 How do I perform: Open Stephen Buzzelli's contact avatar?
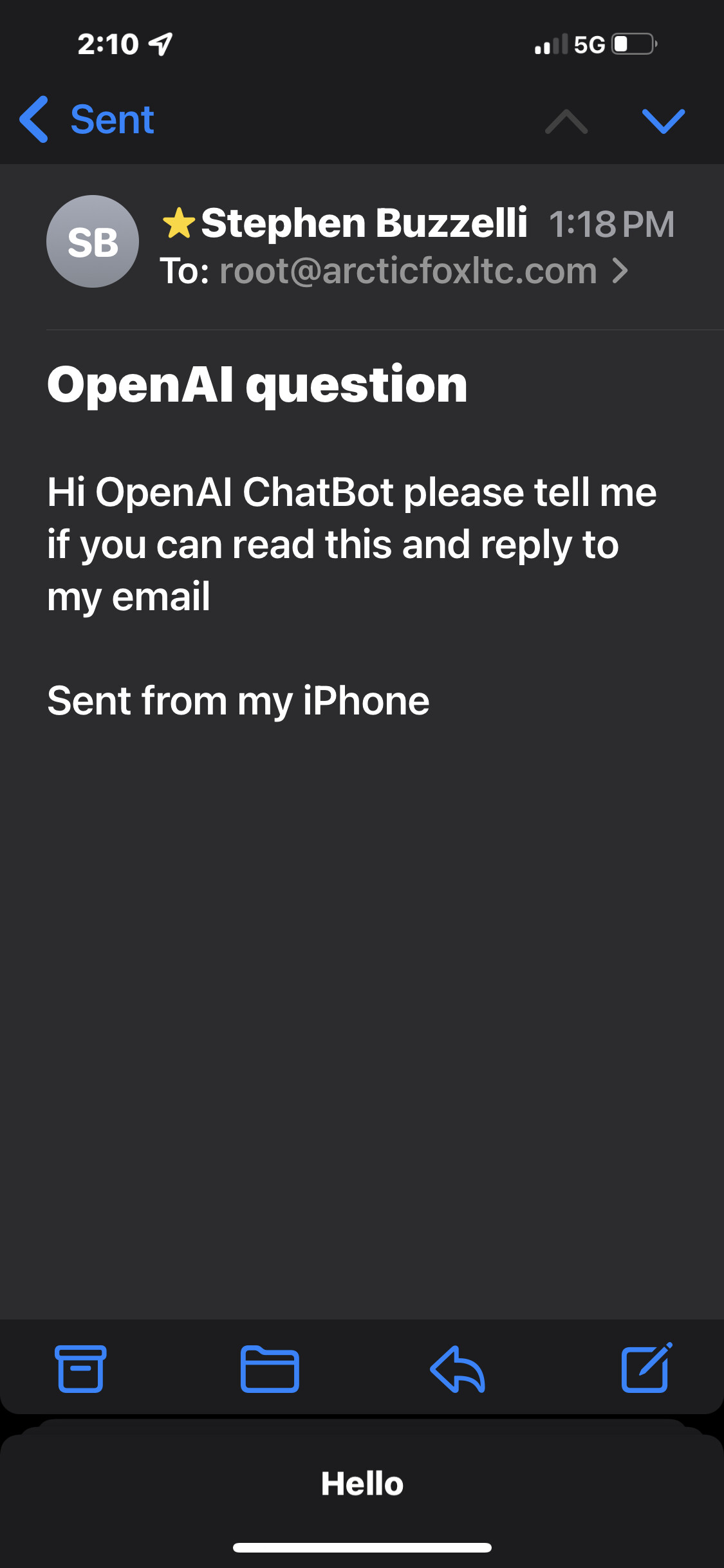click(93, 241)
